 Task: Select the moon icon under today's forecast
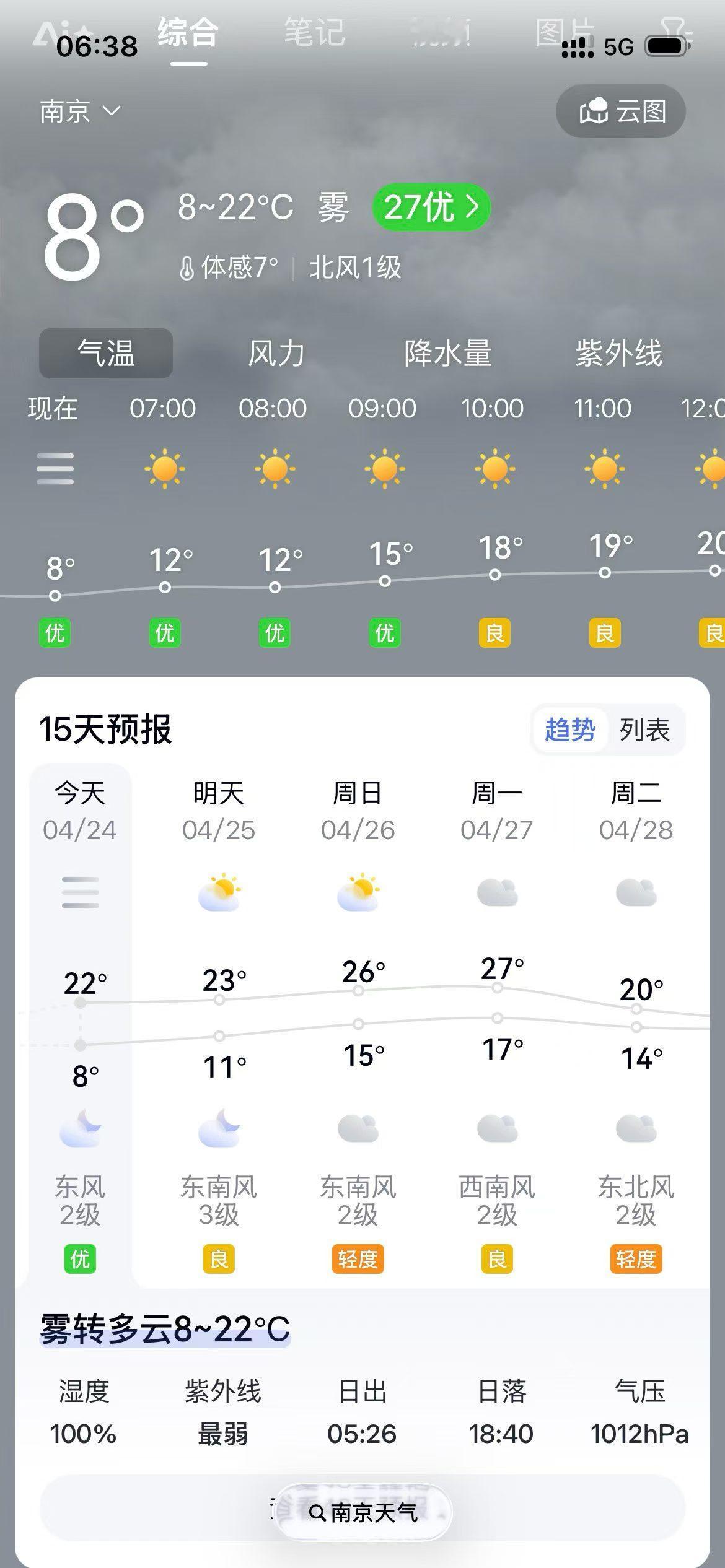[81, 1128]
